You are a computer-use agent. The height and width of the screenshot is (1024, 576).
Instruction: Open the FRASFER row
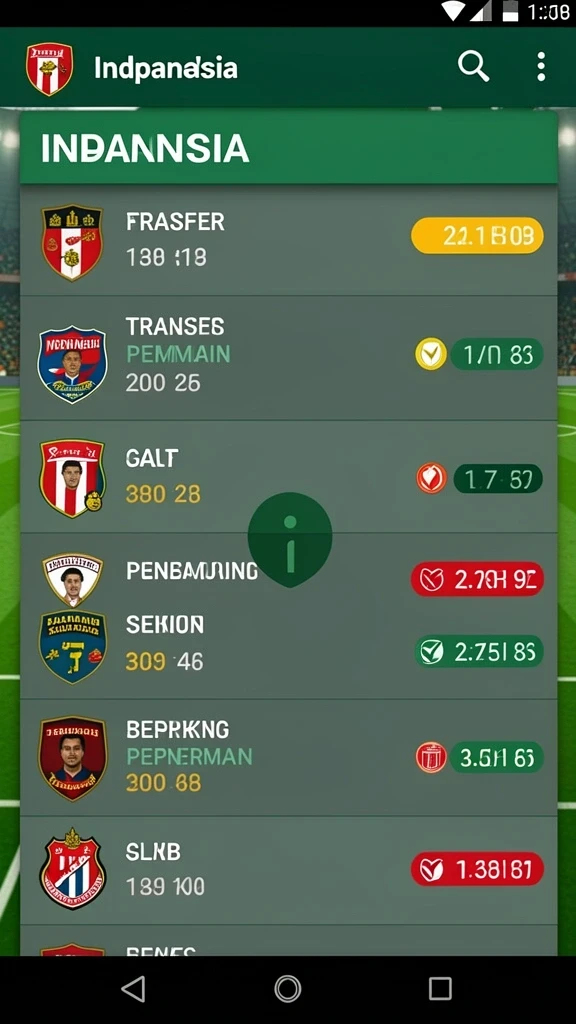tap(289, 240)
